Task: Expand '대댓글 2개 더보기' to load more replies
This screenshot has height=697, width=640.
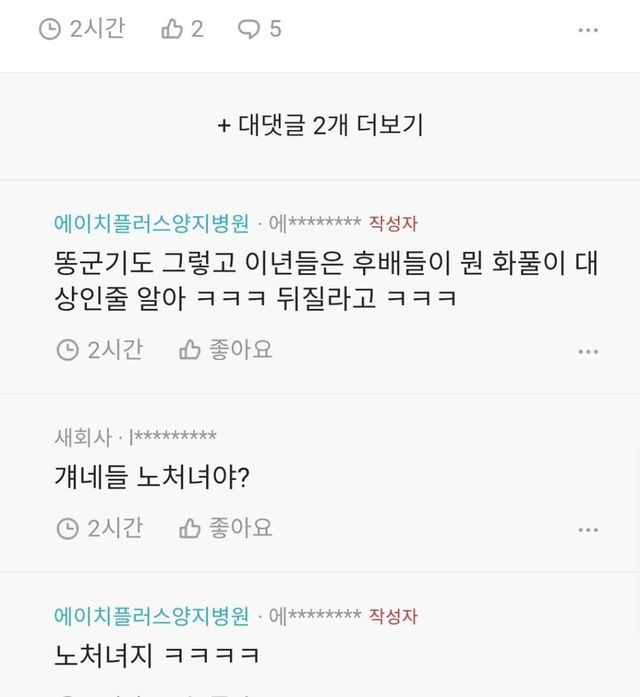Action: 320,126
